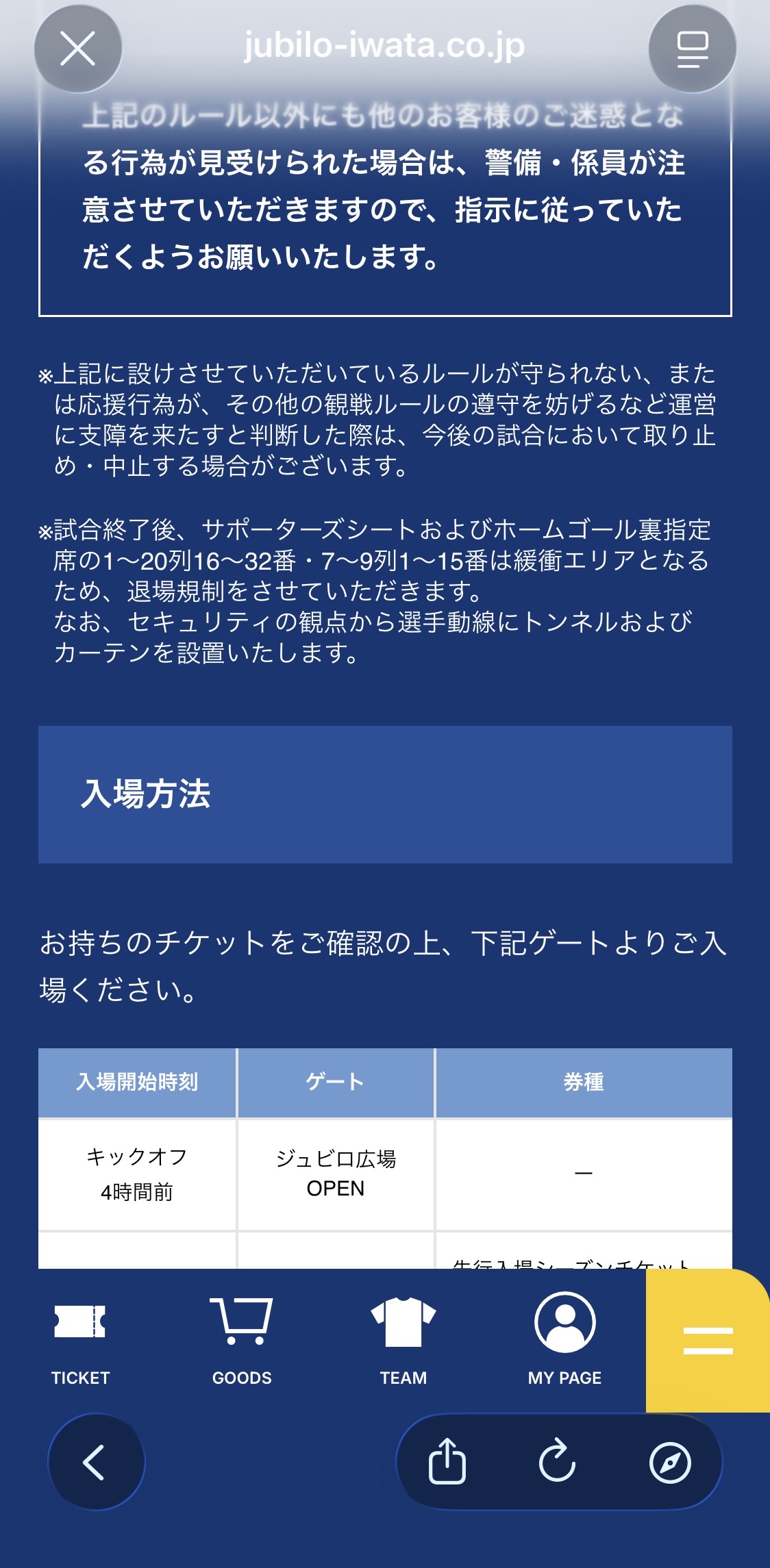Open the TICKET tab

(80, 1339)
